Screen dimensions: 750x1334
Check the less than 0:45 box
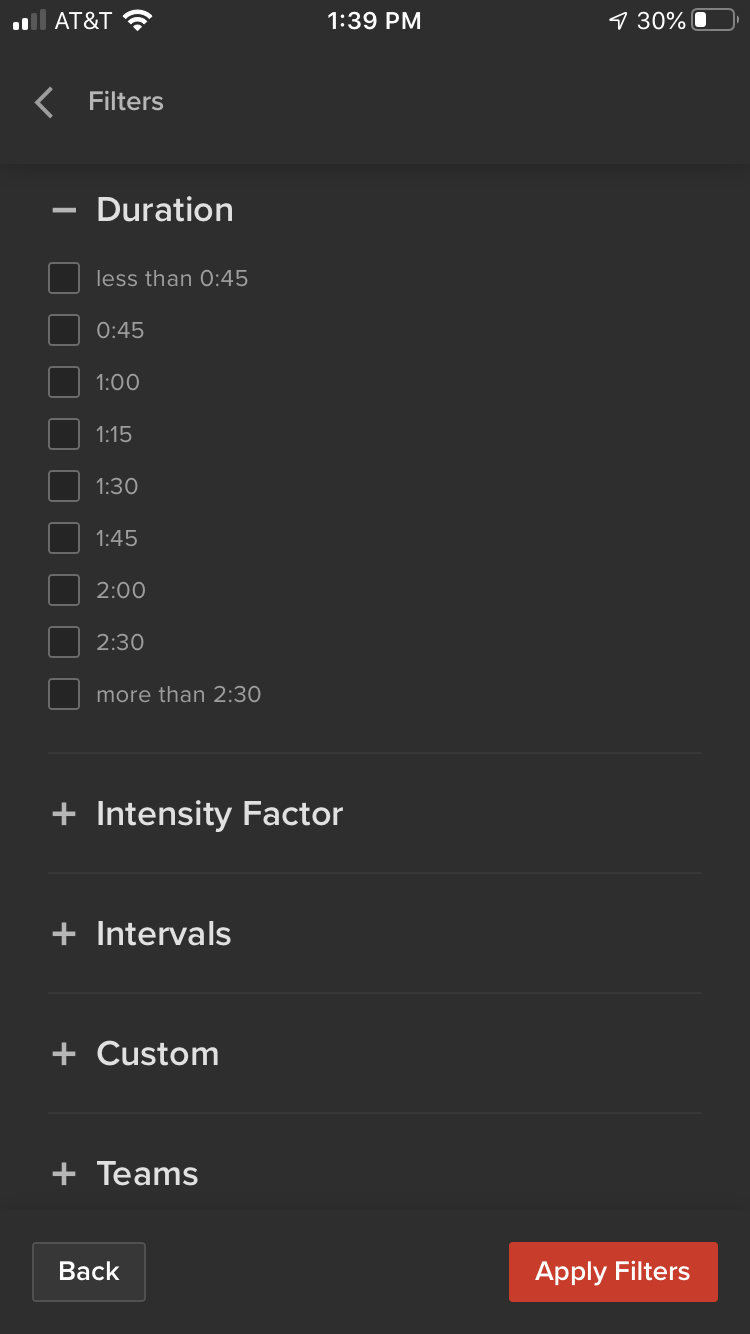click(64, 278)
